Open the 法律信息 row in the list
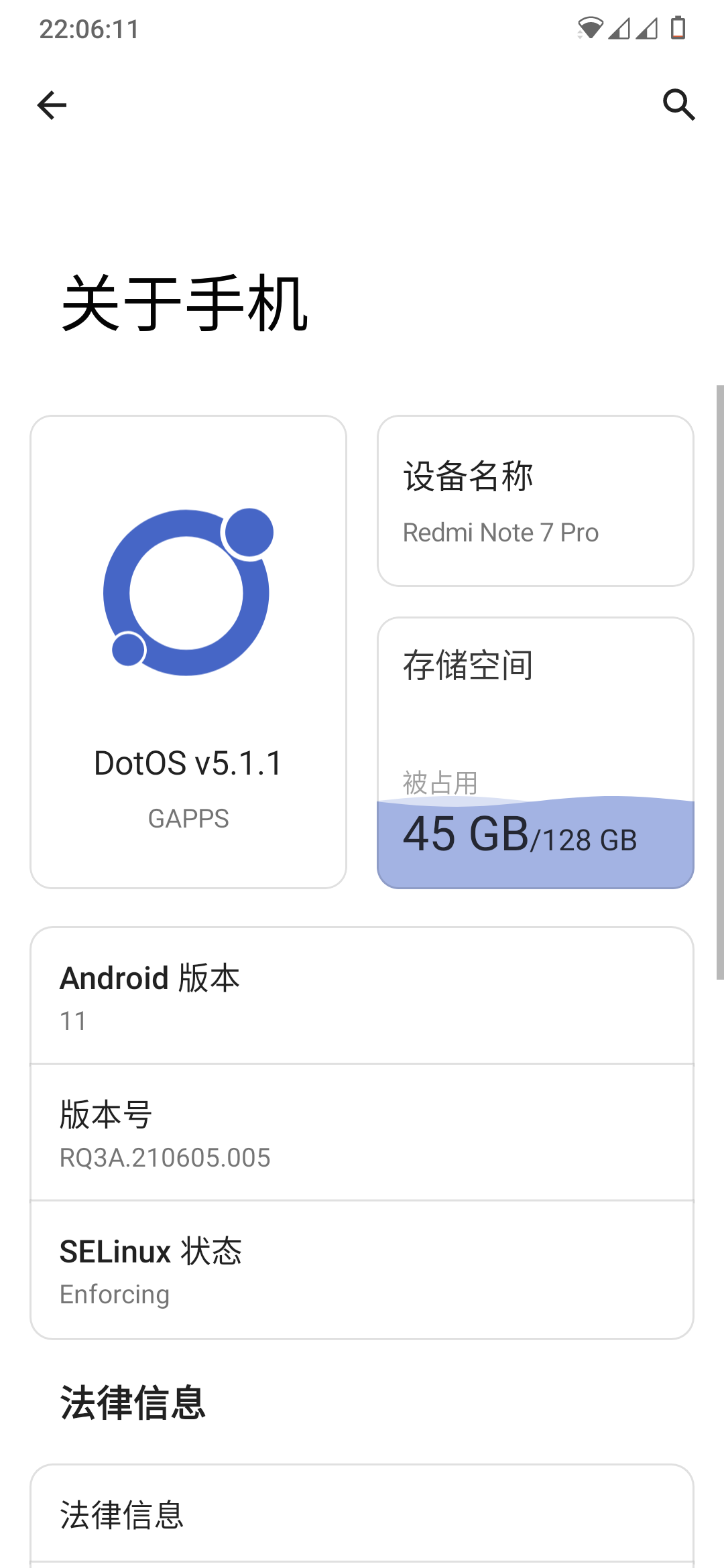 [x=362, y=1515]
